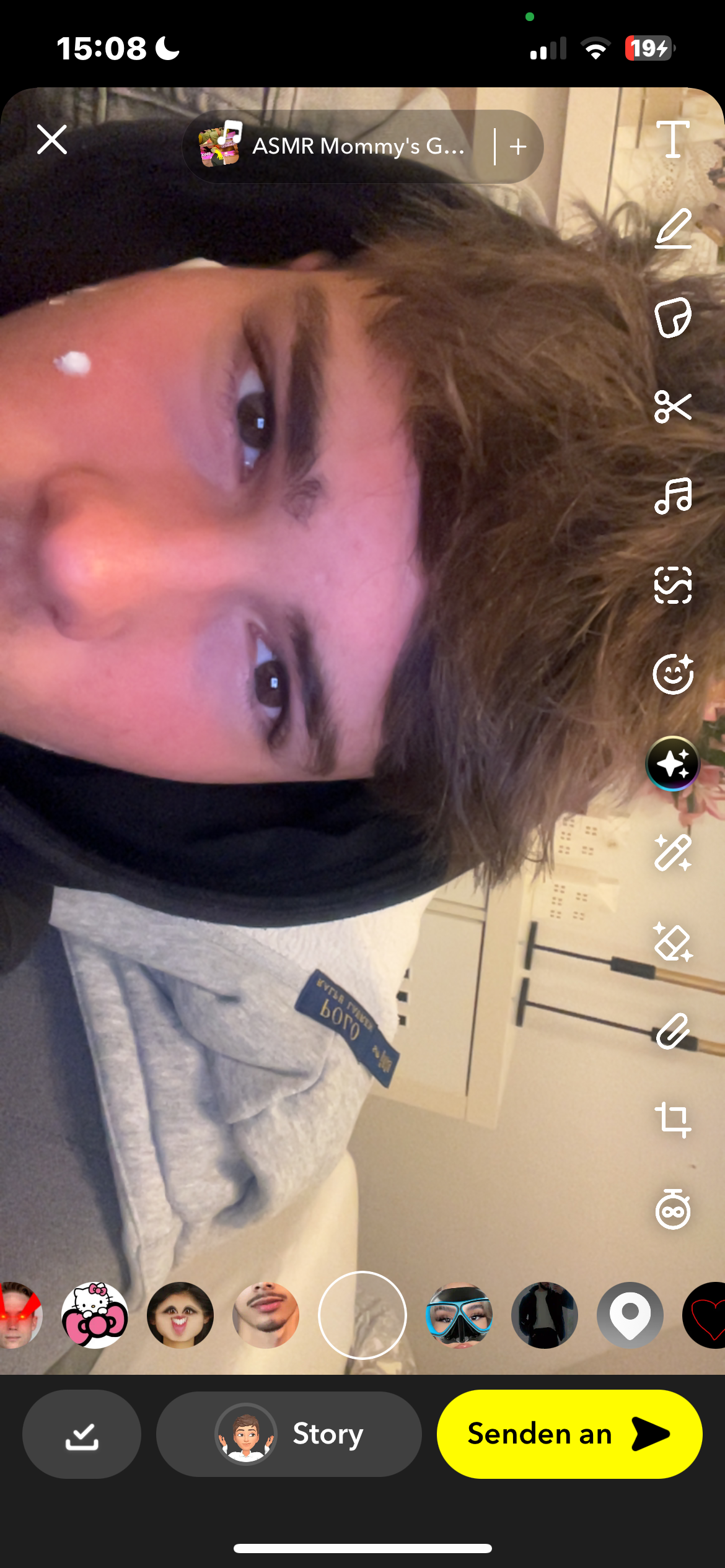
Task: Select the Hello Kitty bow lens
Action: (x=95, y=1315)
